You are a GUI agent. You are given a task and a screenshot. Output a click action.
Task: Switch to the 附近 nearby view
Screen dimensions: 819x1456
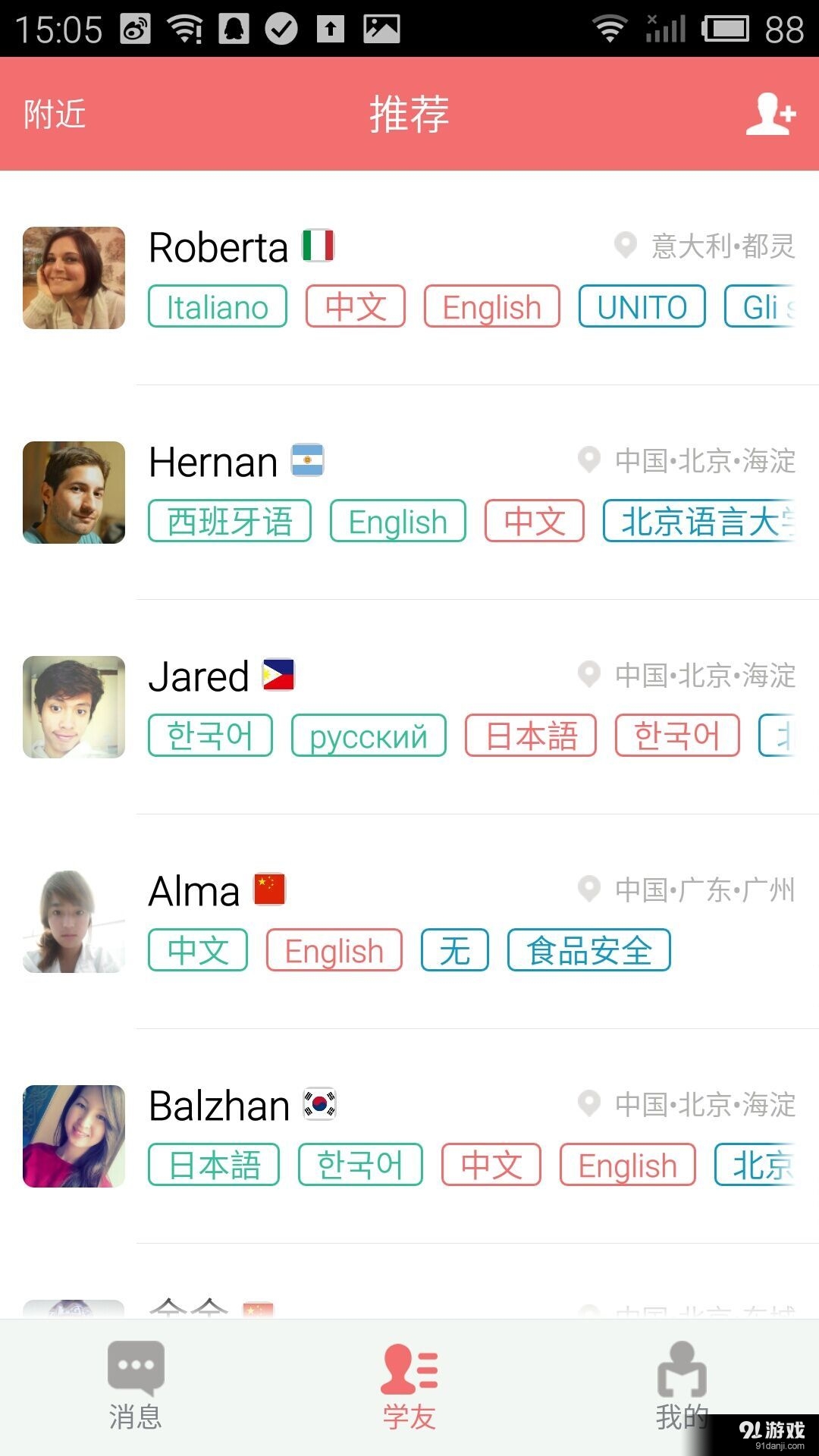55,115
